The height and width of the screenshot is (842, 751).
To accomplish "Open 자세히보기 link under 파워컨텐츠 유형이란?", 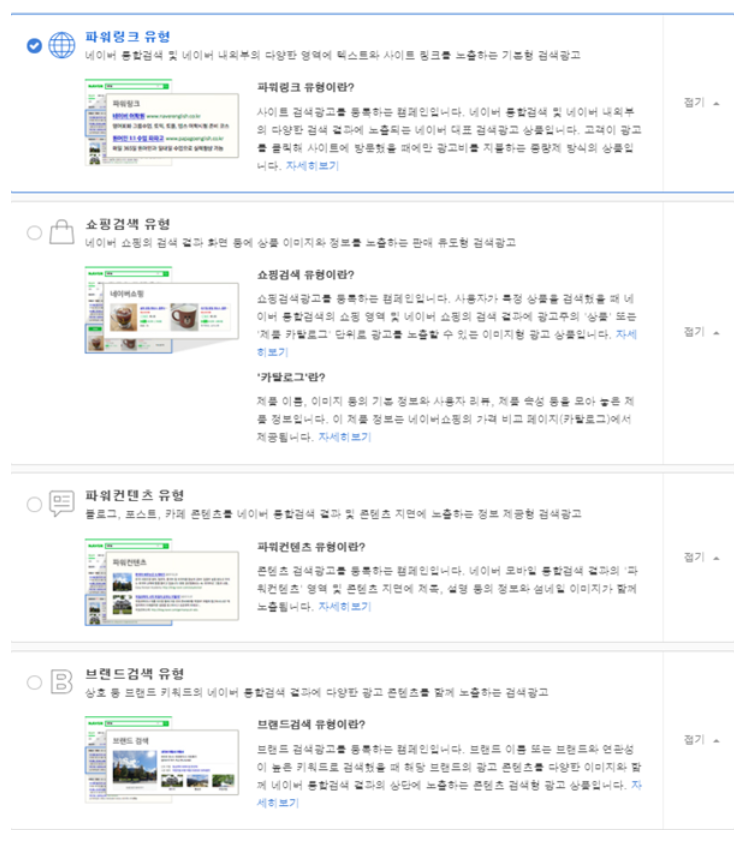I will (345, 606).
